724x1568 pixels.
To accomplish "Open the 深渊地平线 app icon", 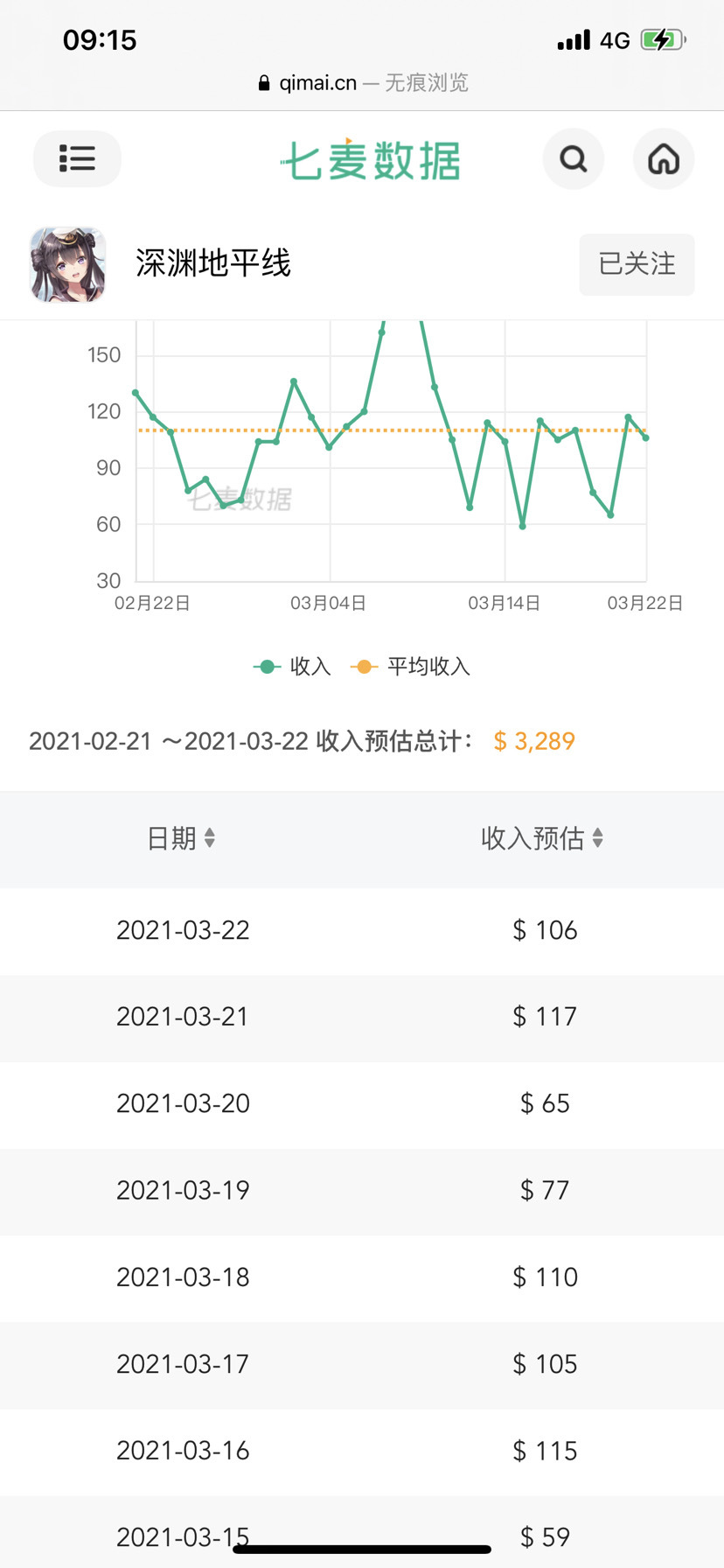I will point(68,264).
